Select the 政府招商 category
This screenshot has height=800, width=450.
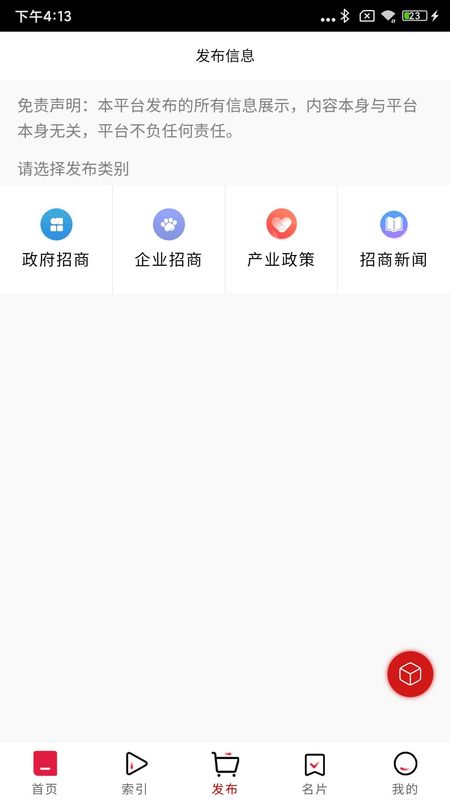click(56, 239)
